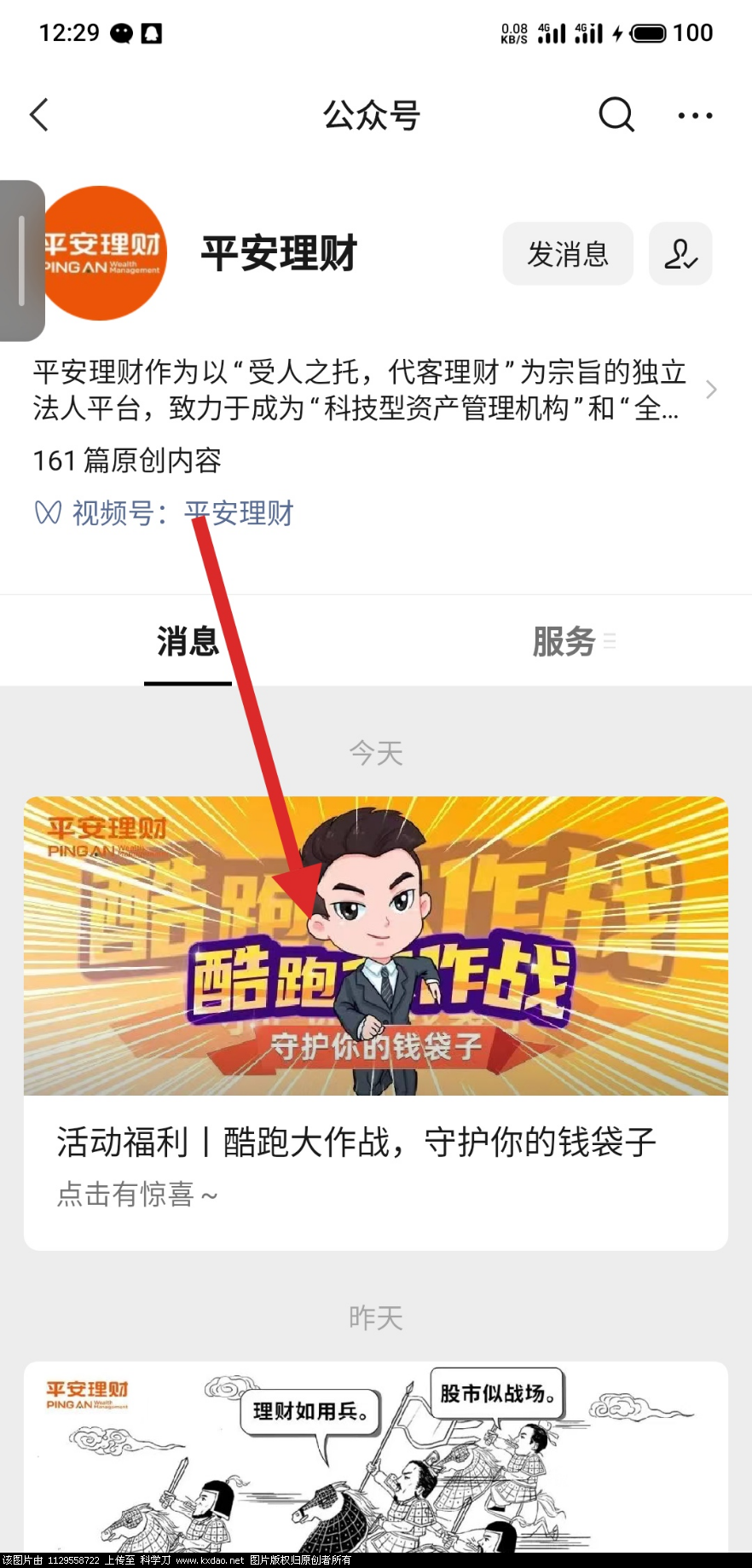Tap the 平安理财 account avatar
752x1568 pixels.
tap(104, 254)
